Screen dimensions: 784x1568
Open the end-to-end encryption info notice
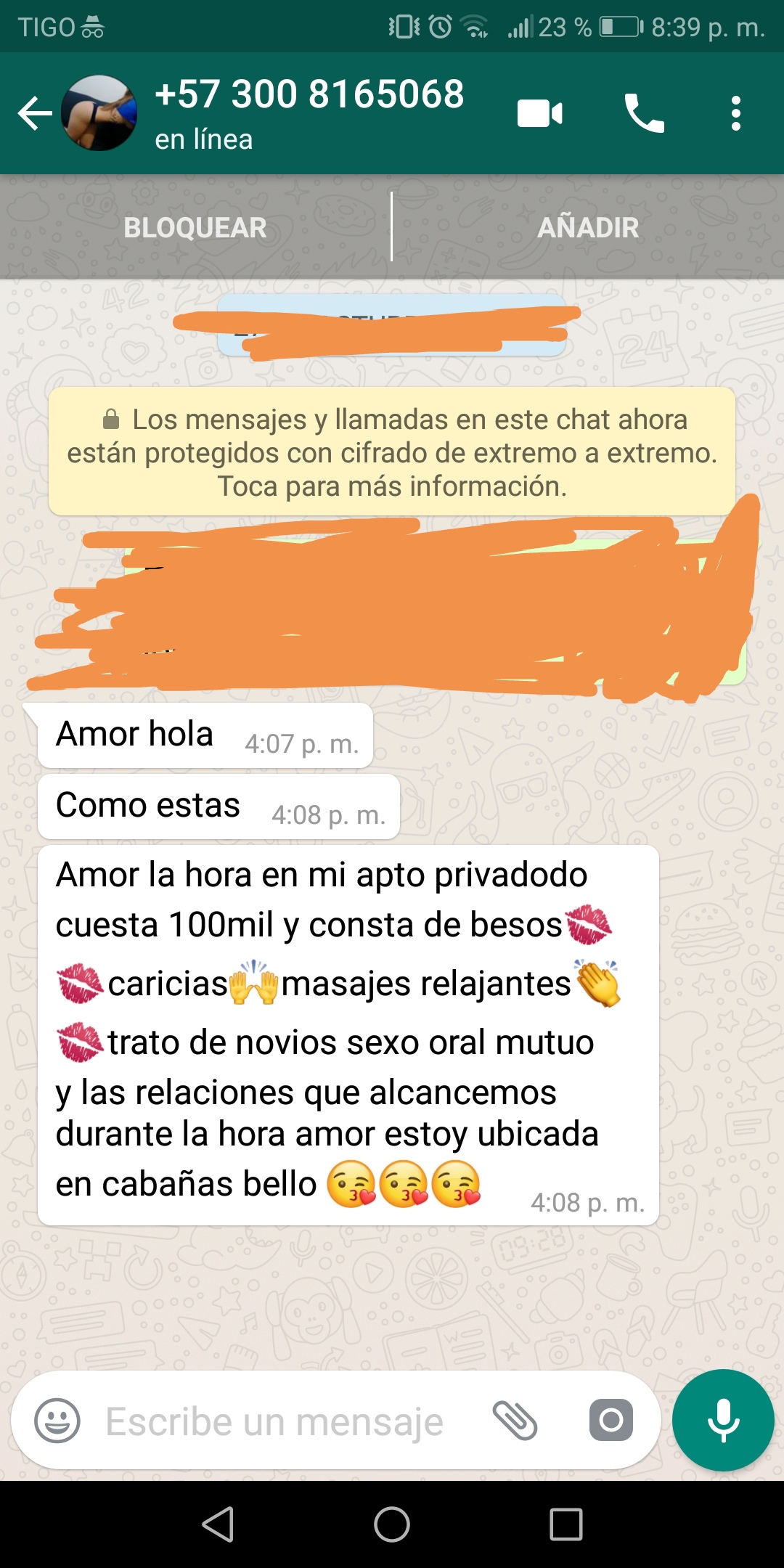coord(392,452)
